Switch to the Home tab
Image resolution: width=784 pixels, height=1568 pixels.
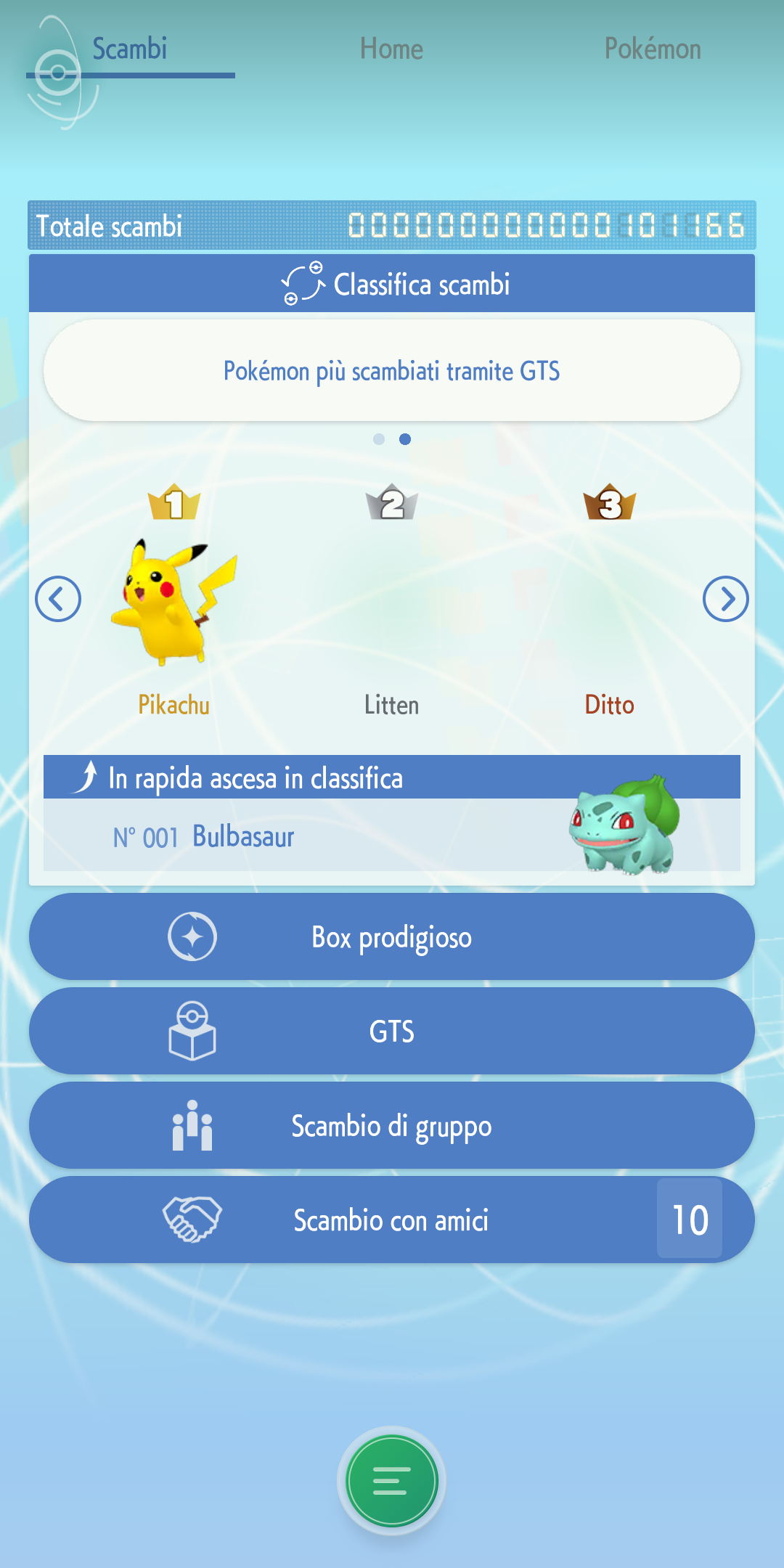click(391, 49)
